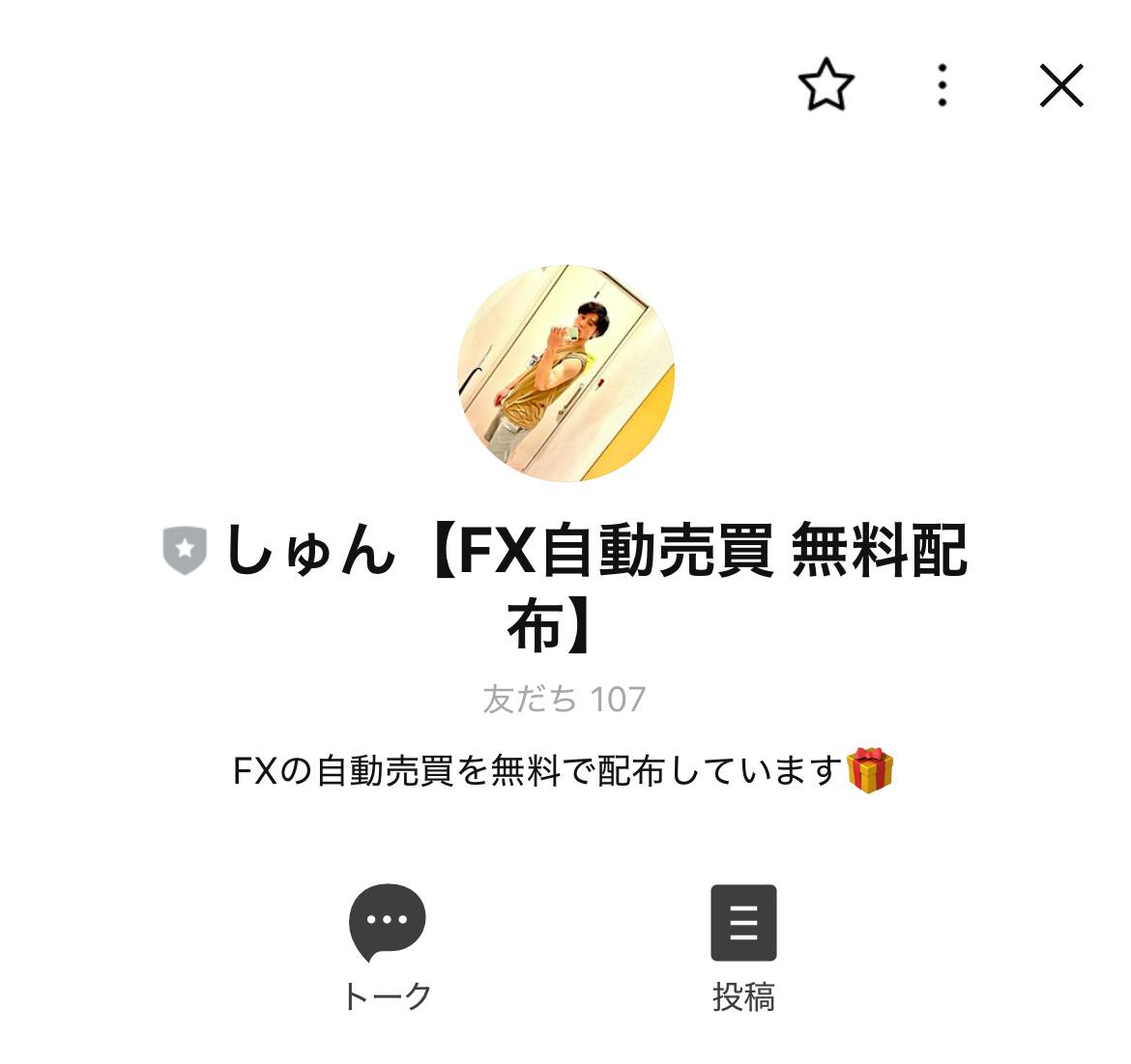Add this account to favorites with the star
The width and height of the screenshot is (1131, 1064).
click(826, 85)
